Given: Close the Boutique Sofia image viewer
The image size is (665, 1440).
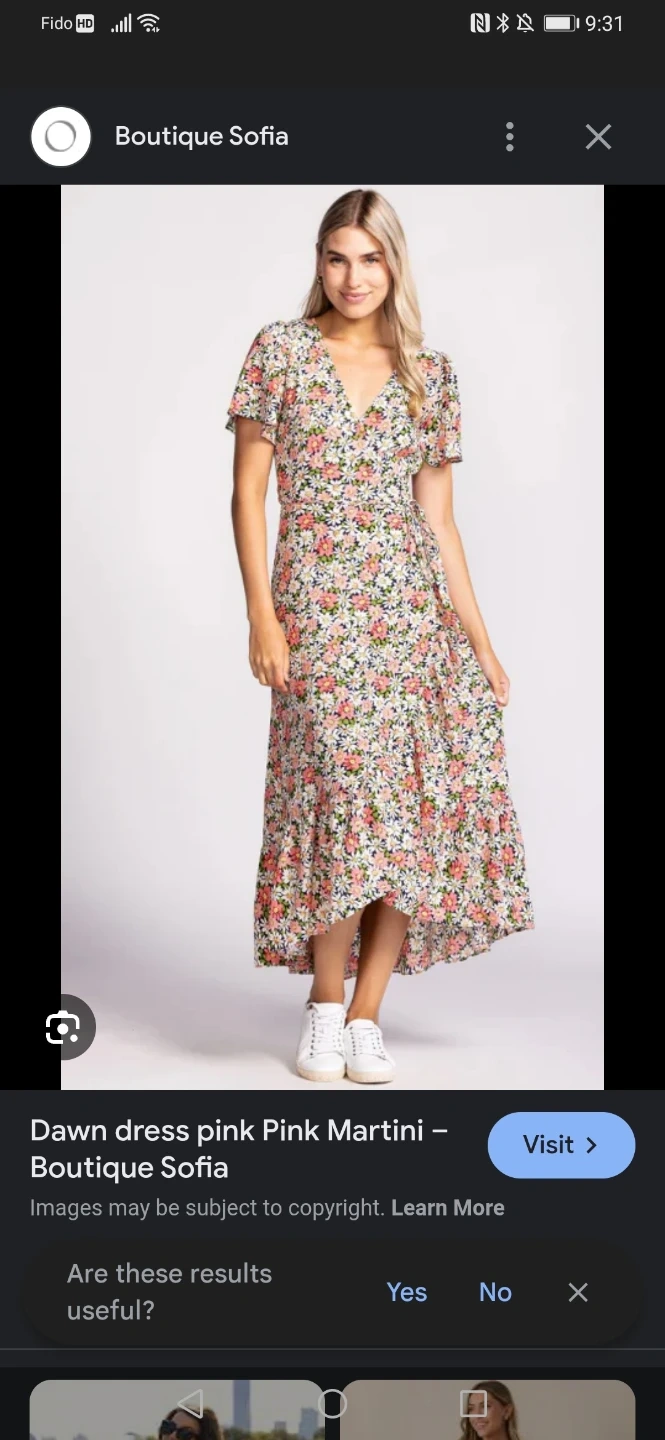Looking at the screenshot, I should 598,137.
